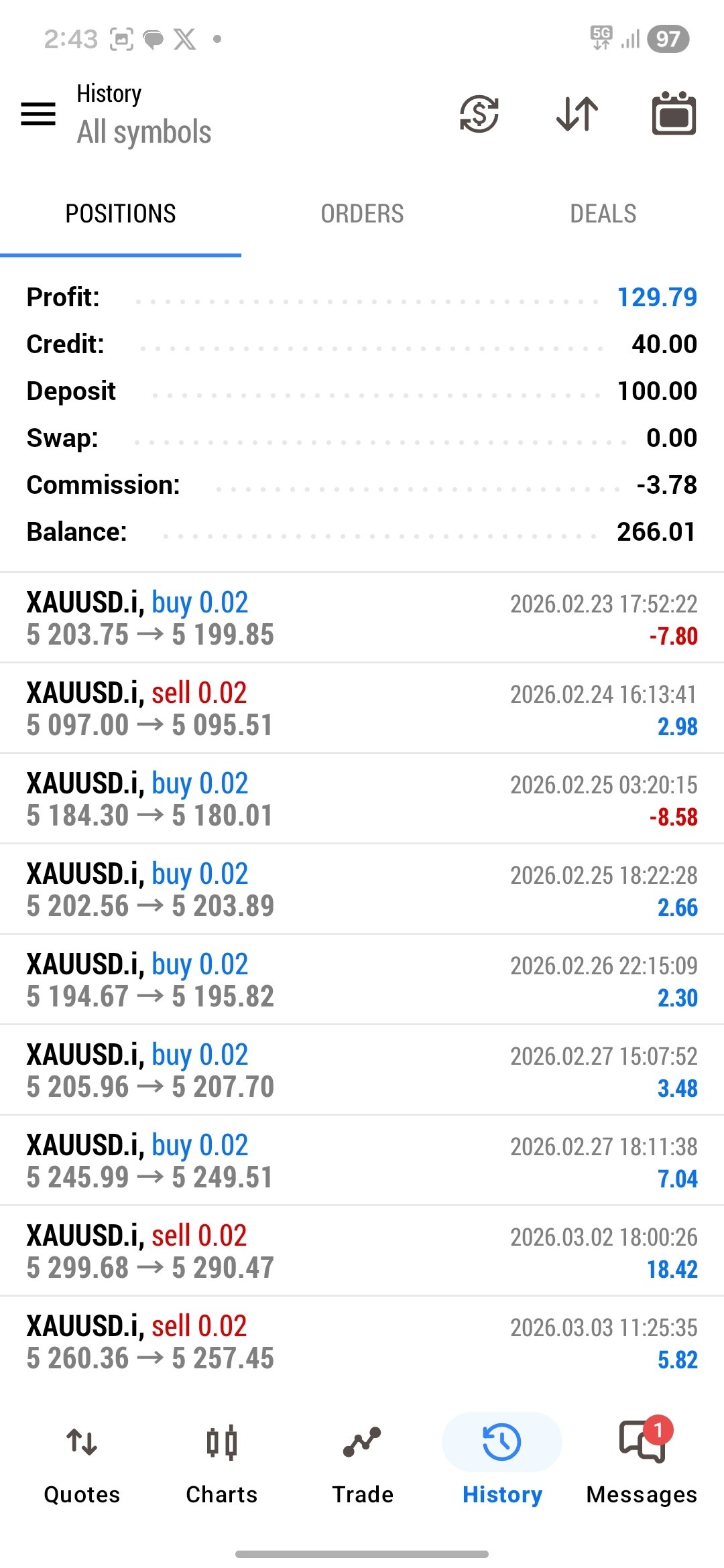Open the sort order arrows
This screenshot has width=724, height=1568.
[x=577, y=113]
